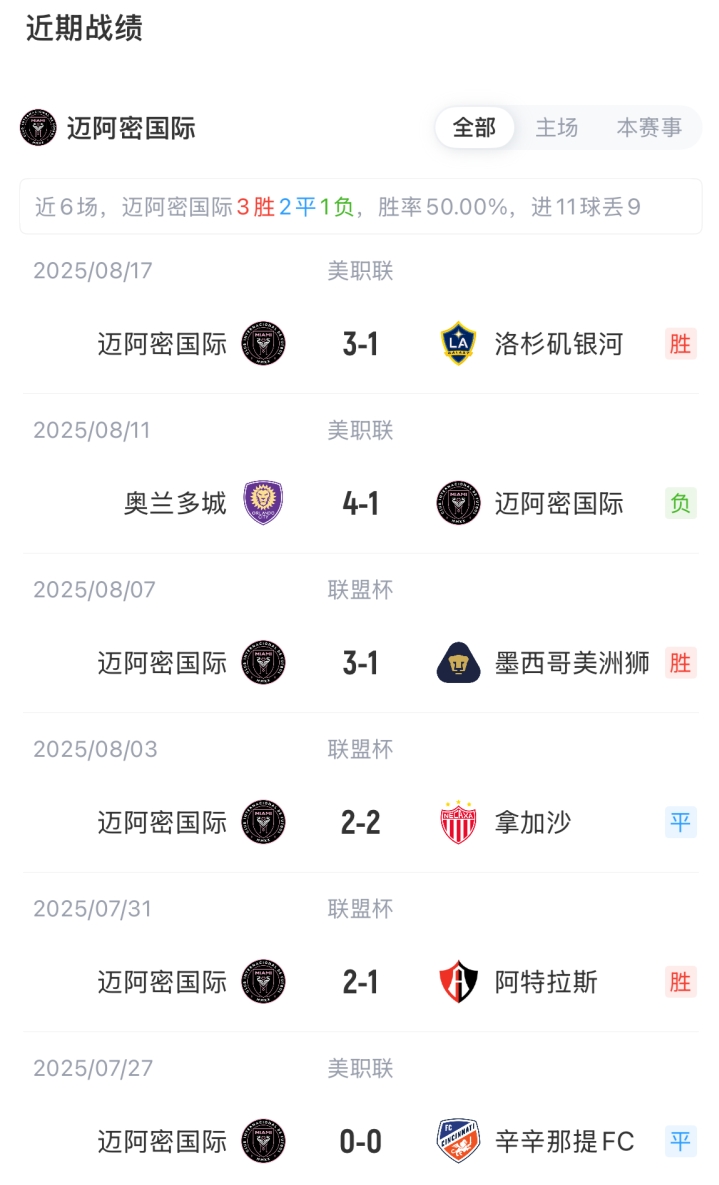
Task: View the match against 阿特拉斯
Action: tap(360, 982)
